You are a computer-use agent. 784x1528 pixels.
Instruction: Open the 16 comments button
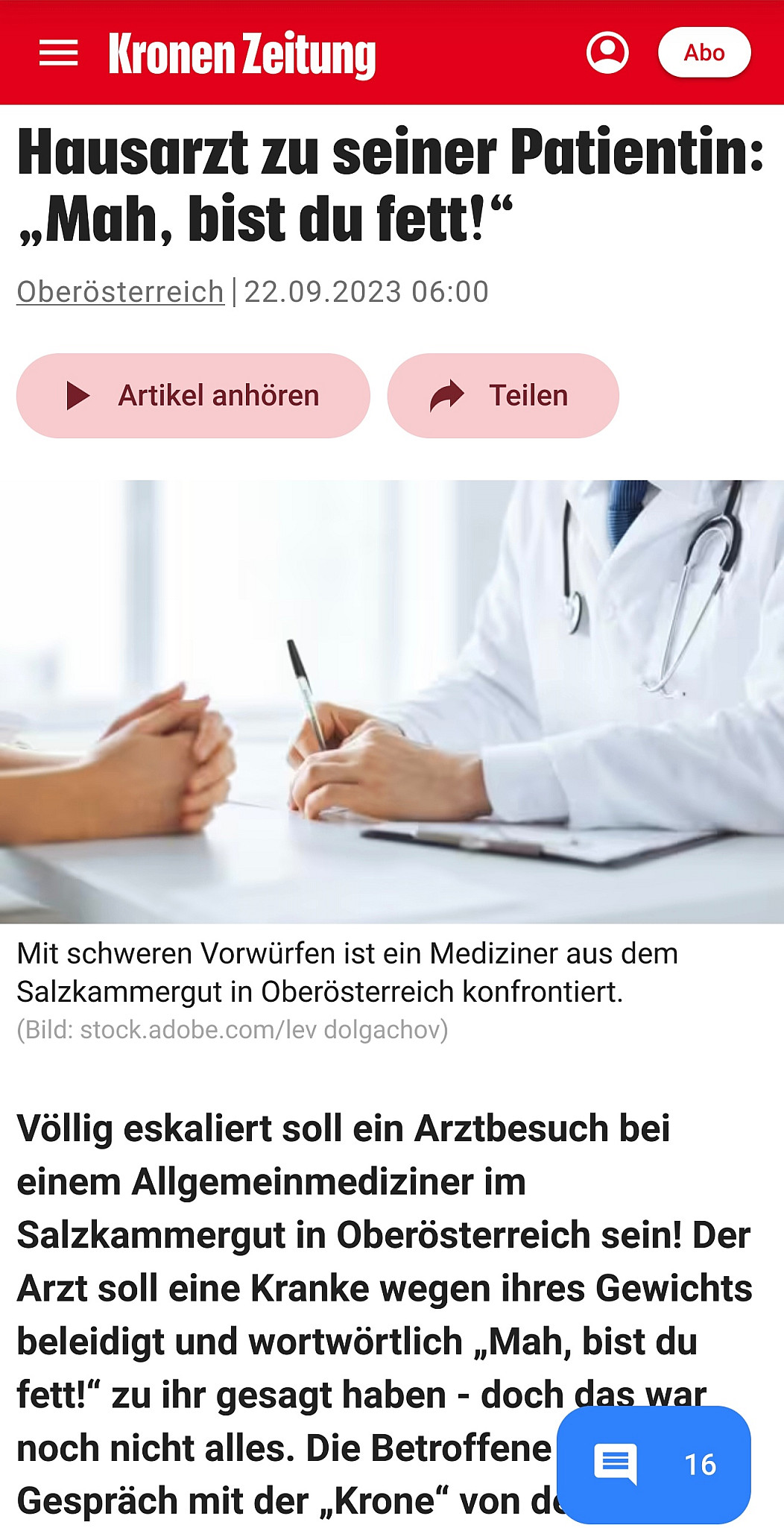654,1464
